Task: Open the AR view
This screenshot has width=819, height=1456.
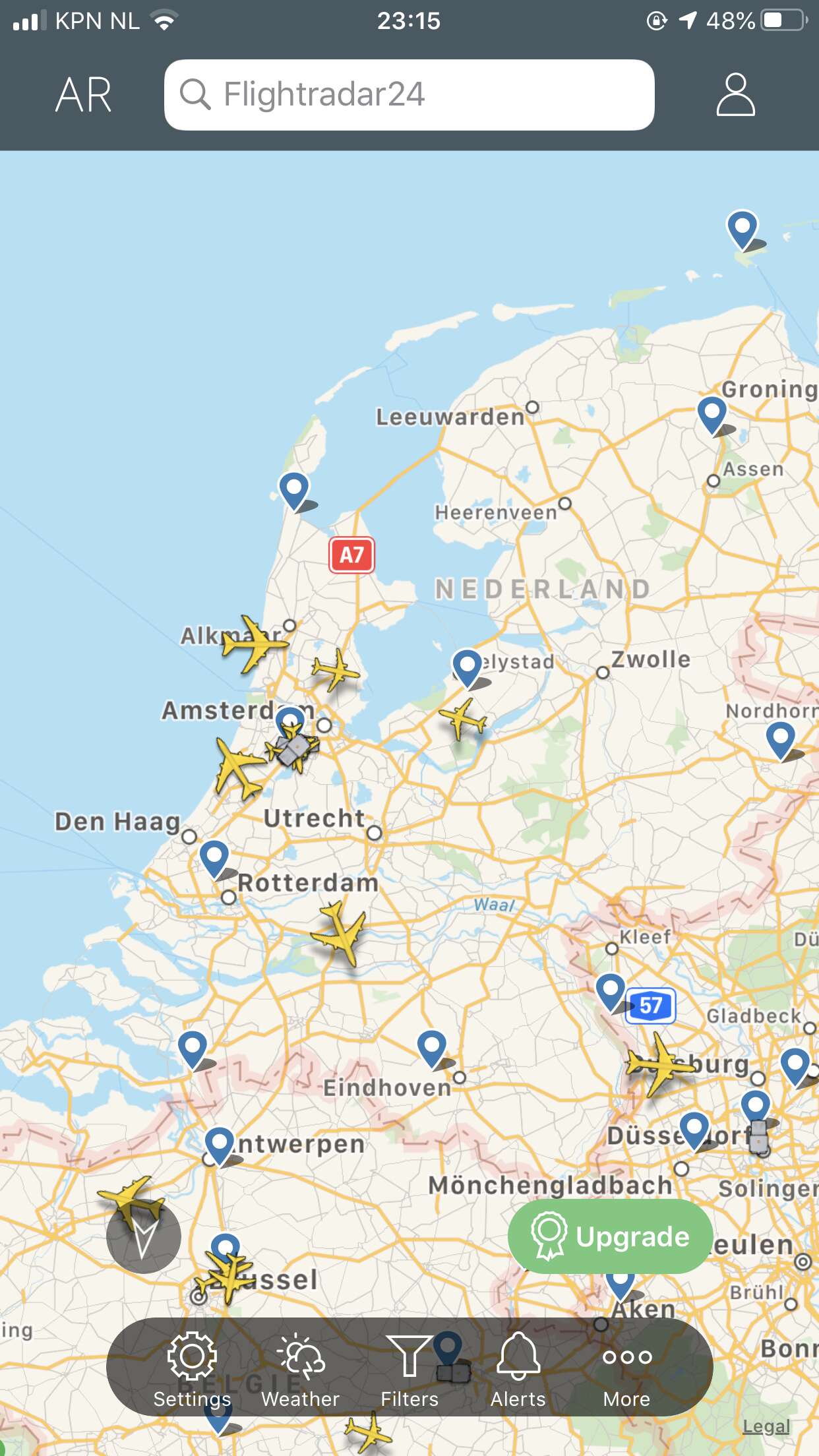Action: pyautogui.click(x=83, y=95)
